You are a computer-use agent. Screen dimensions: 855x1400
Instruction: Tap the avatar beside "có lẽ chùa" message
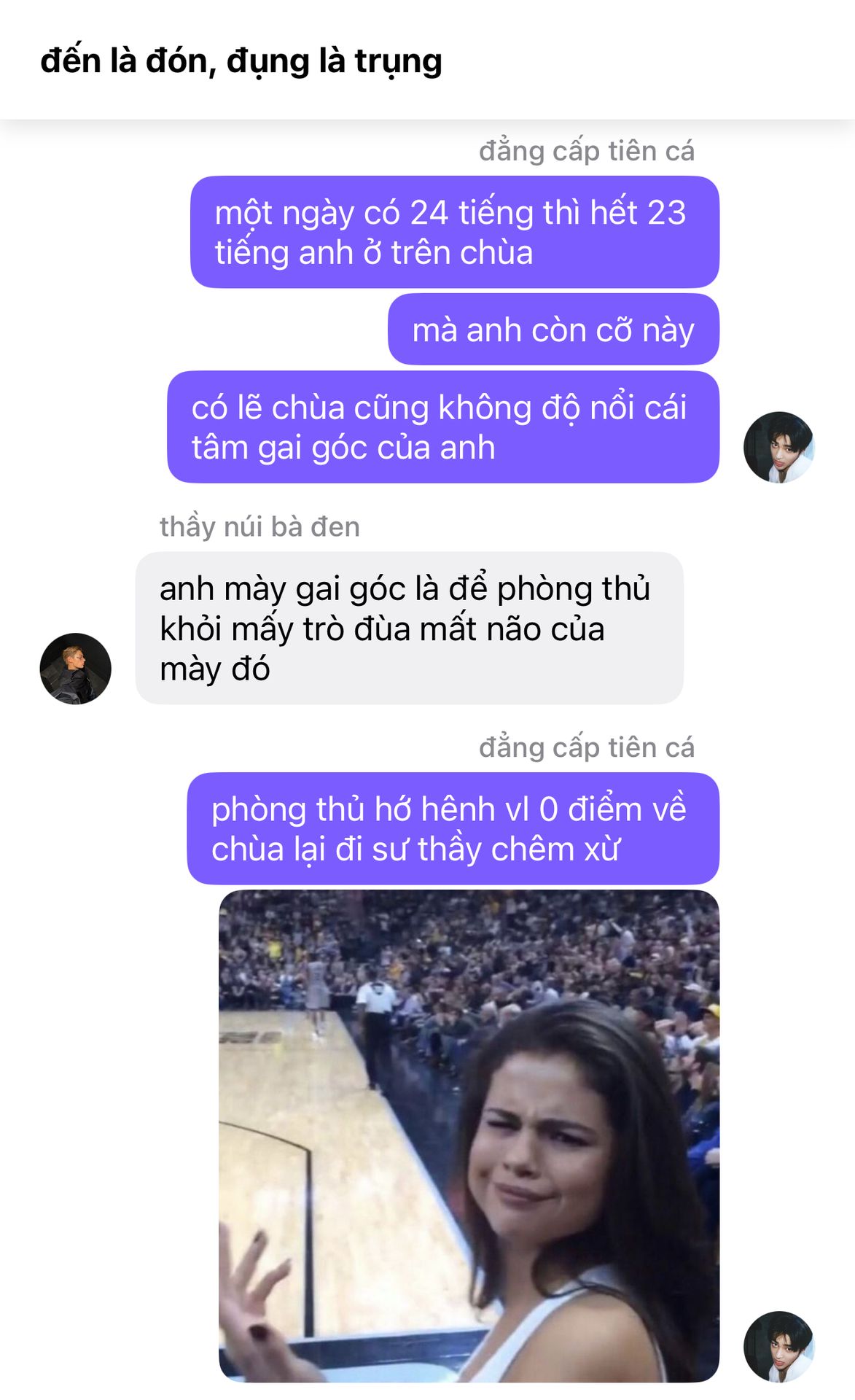point(778,447)
